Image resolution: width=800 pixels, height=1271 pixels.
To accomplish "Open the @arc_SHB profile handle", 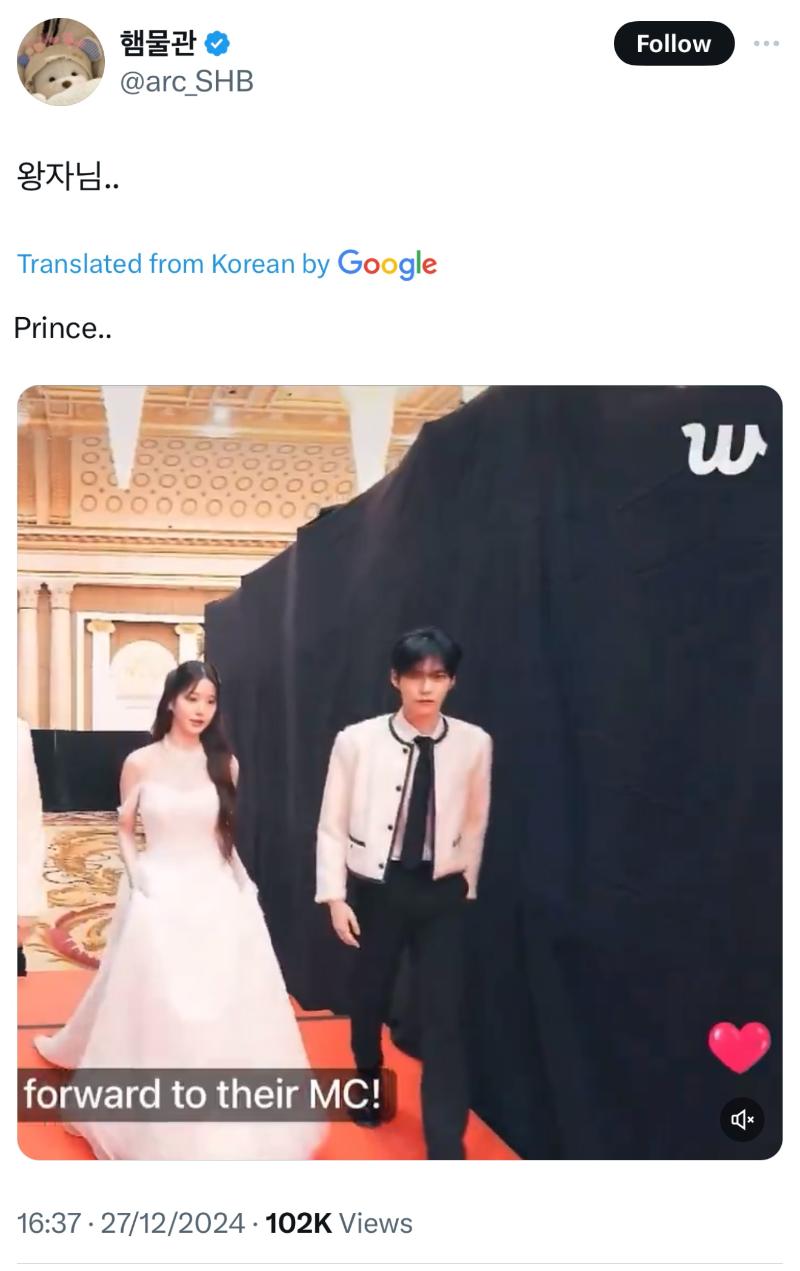I will 187,81.
